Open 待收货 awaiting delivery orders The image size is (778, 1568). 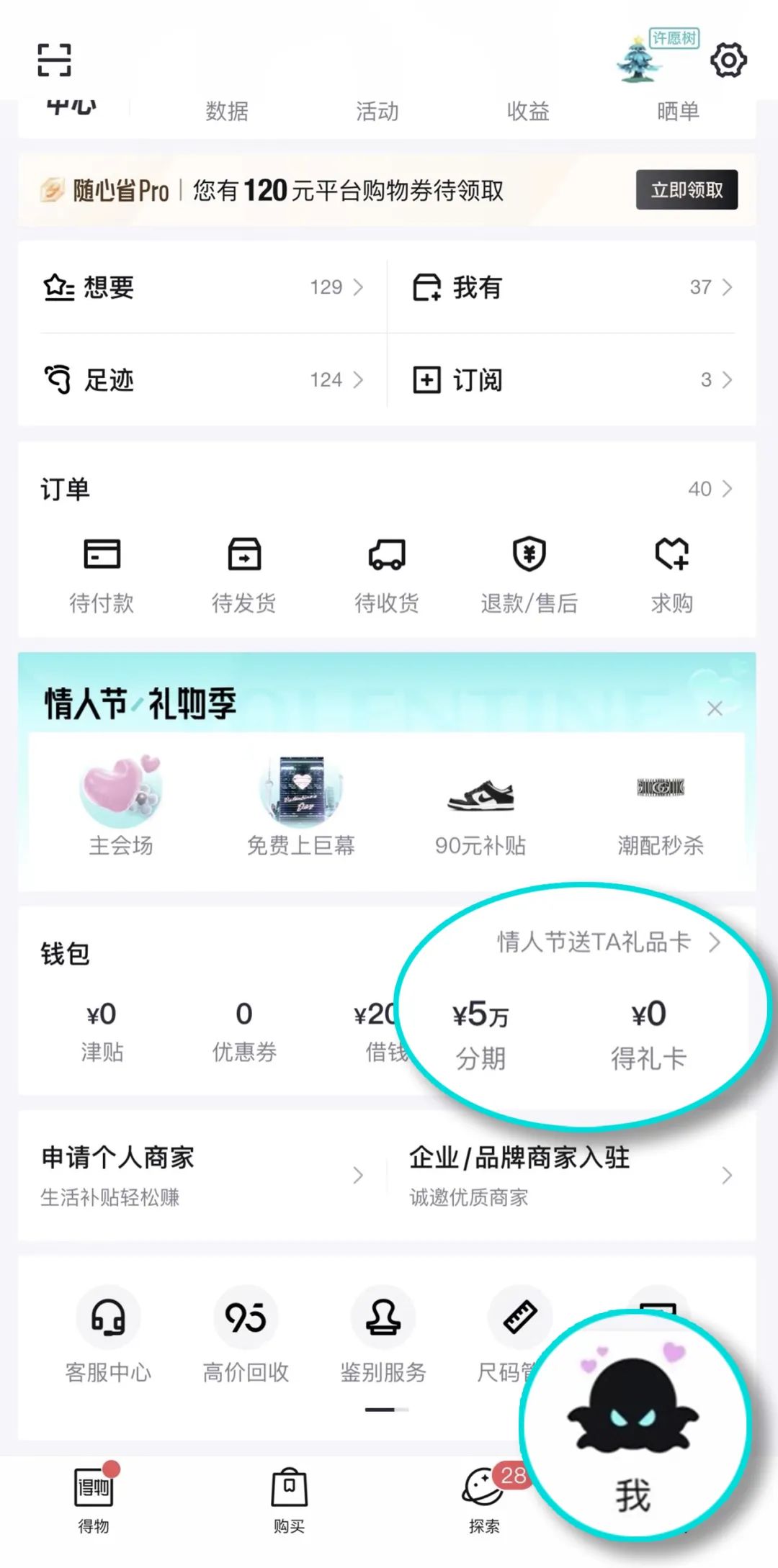tap(387, 572)
